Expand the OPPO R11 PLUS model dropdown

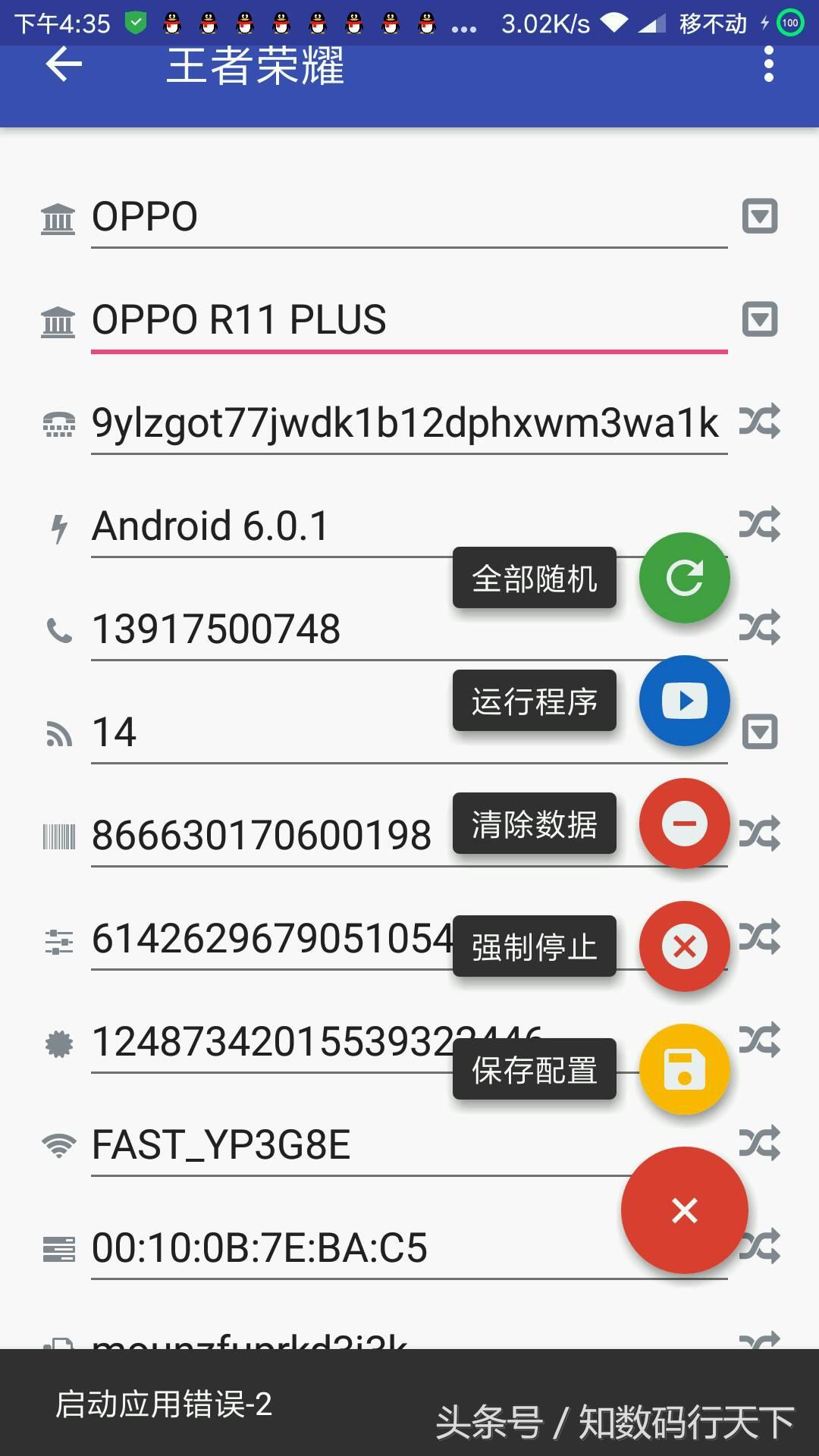coord(759,319)
